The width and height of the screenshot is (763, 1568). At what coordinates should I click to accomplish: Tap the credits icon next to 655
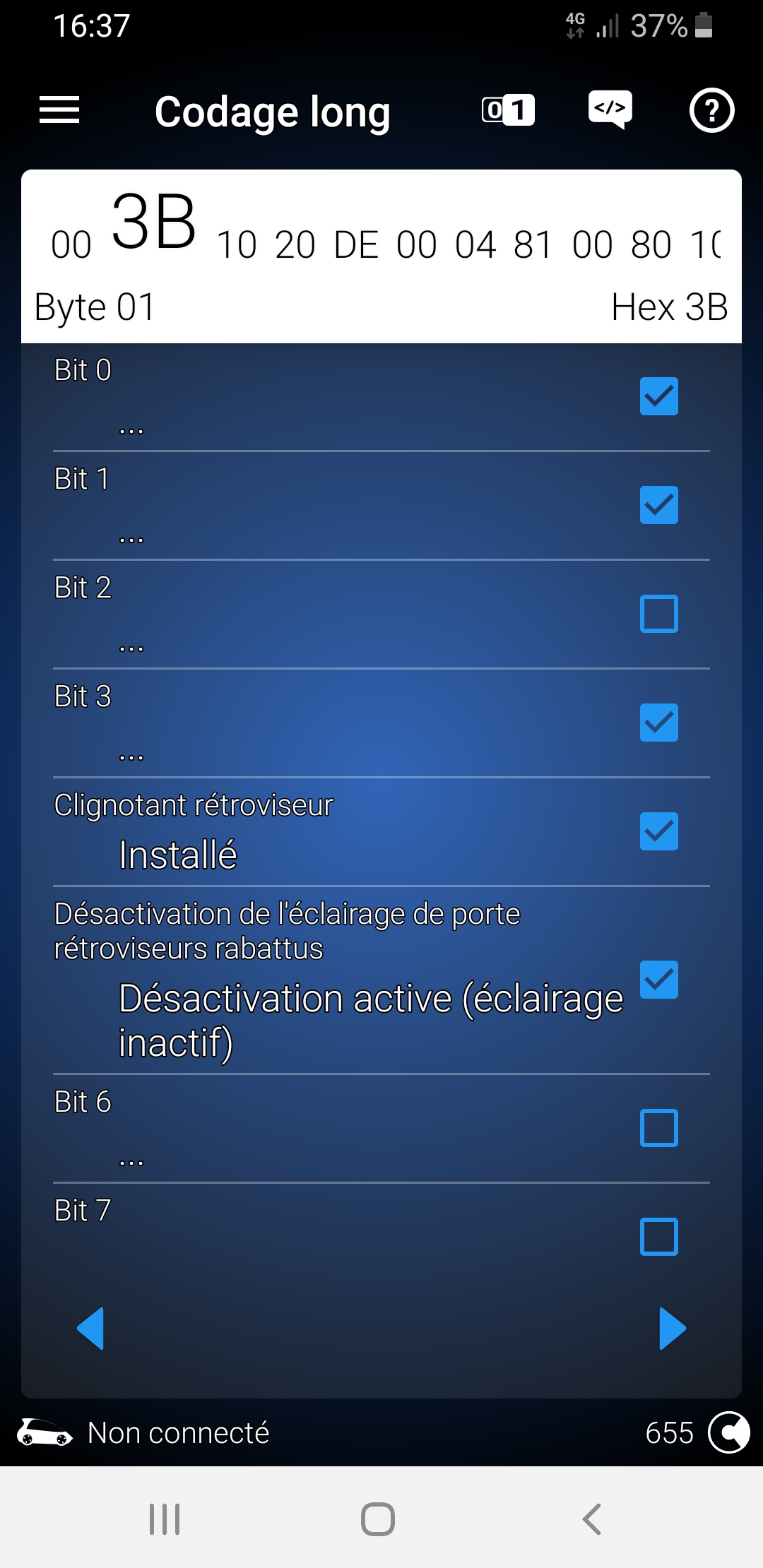pyautogui.click(x=729, y=1432)
